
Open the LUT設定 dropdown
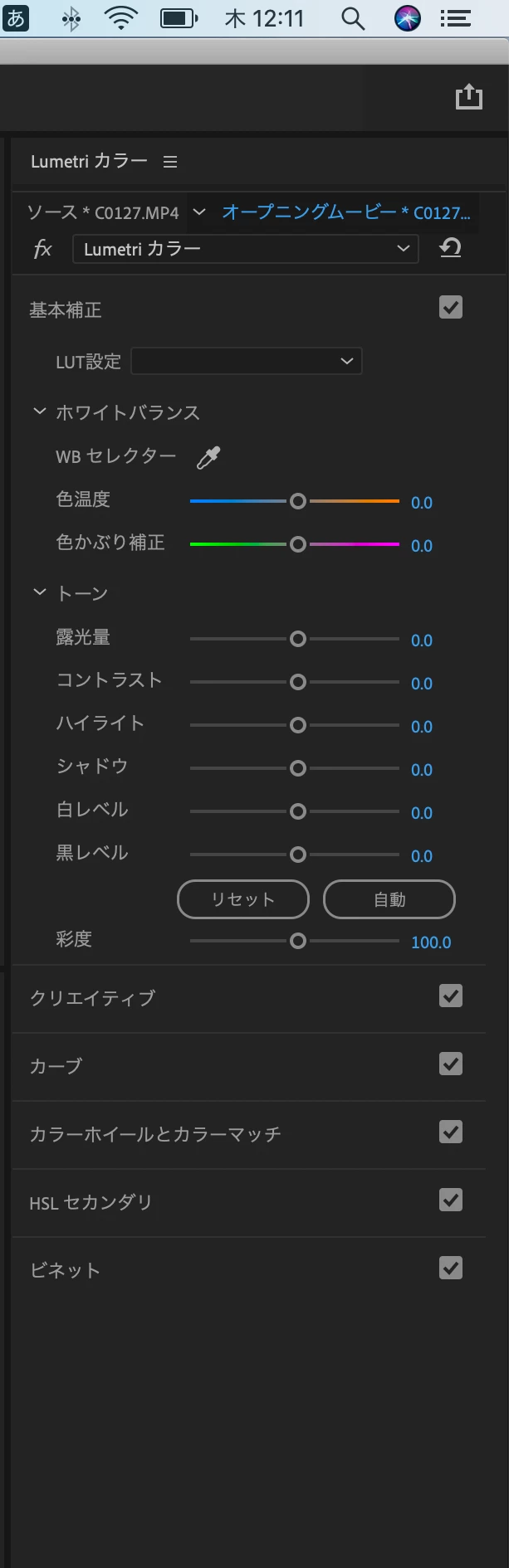[247, 361]
